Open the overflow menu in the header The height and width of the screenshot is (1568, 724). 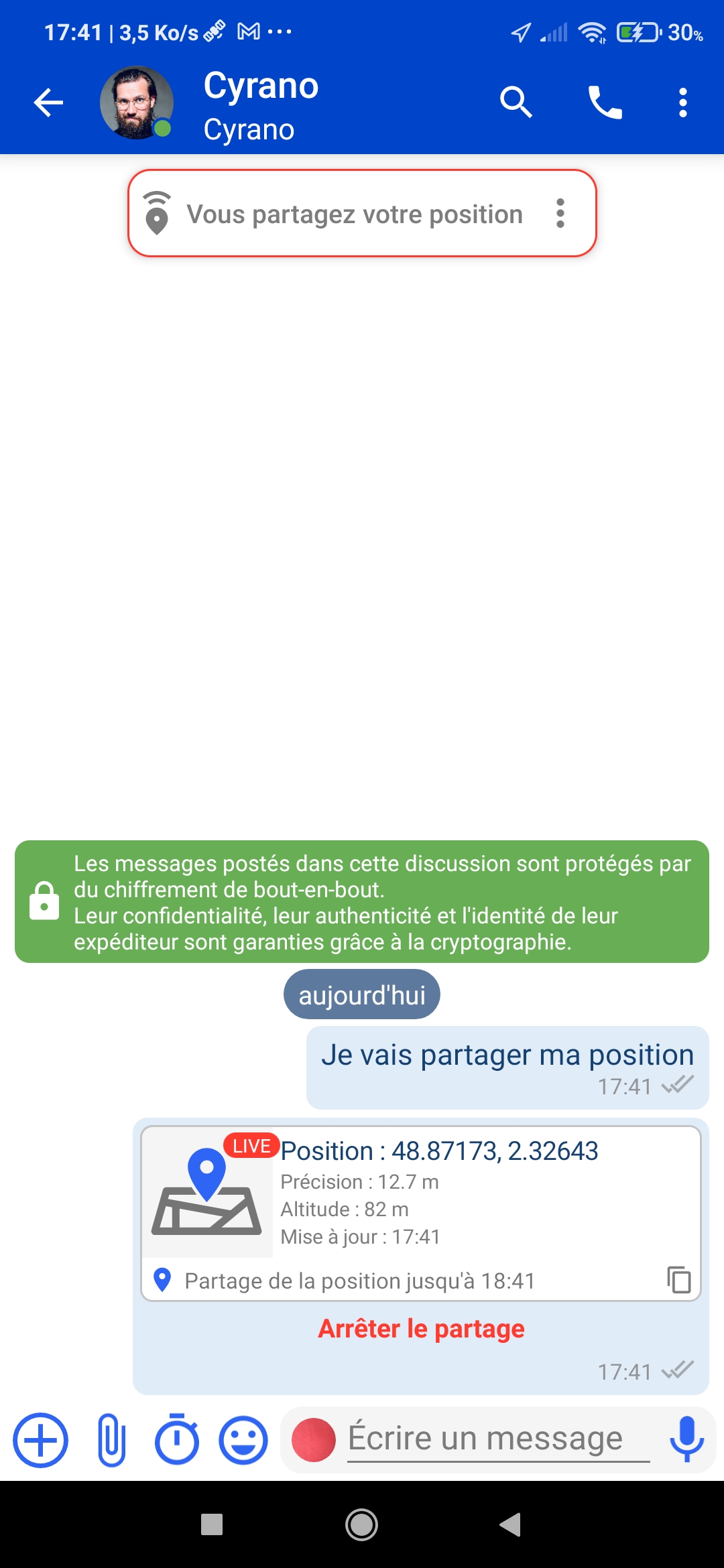(x=682, y=103)
